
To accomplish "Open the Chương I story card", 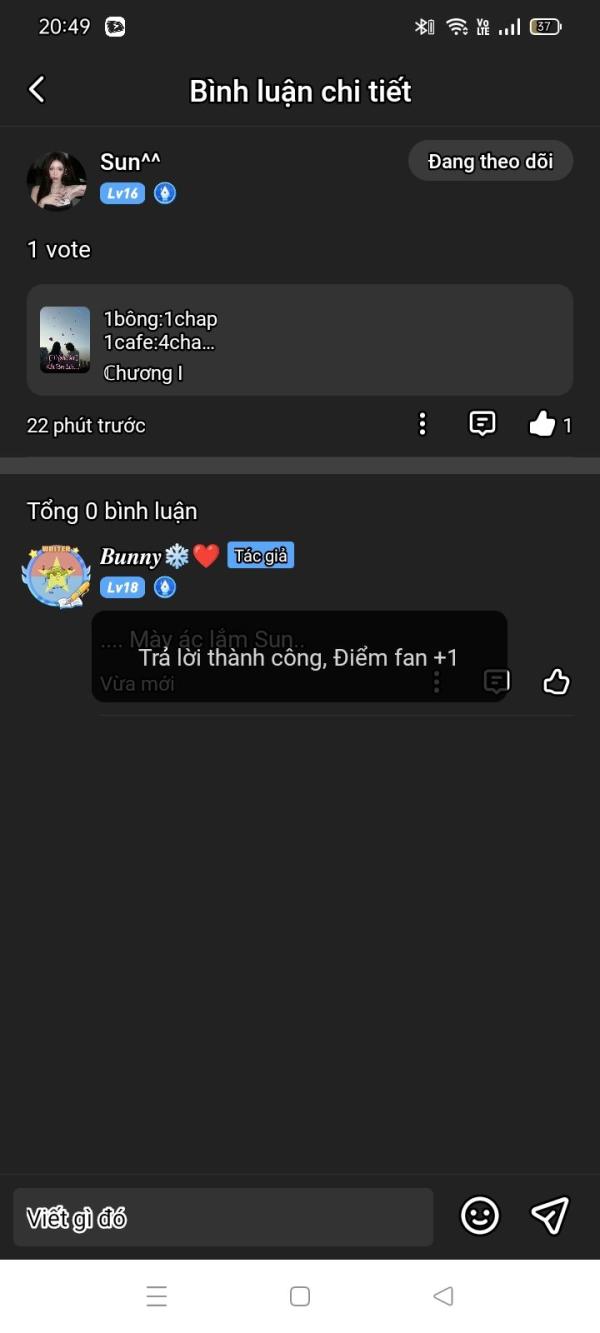I will 300,340.
